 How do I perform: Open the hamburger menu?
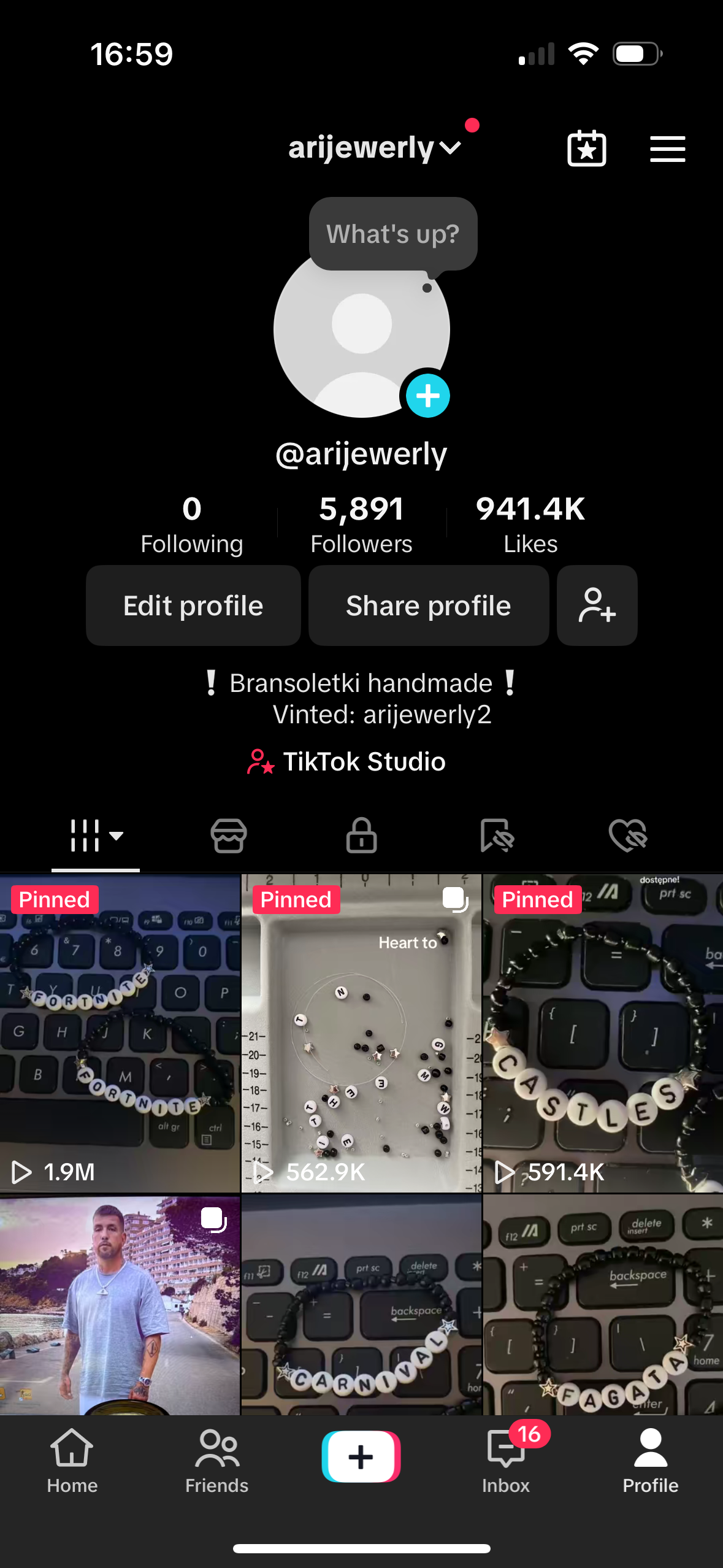point(667,149)
